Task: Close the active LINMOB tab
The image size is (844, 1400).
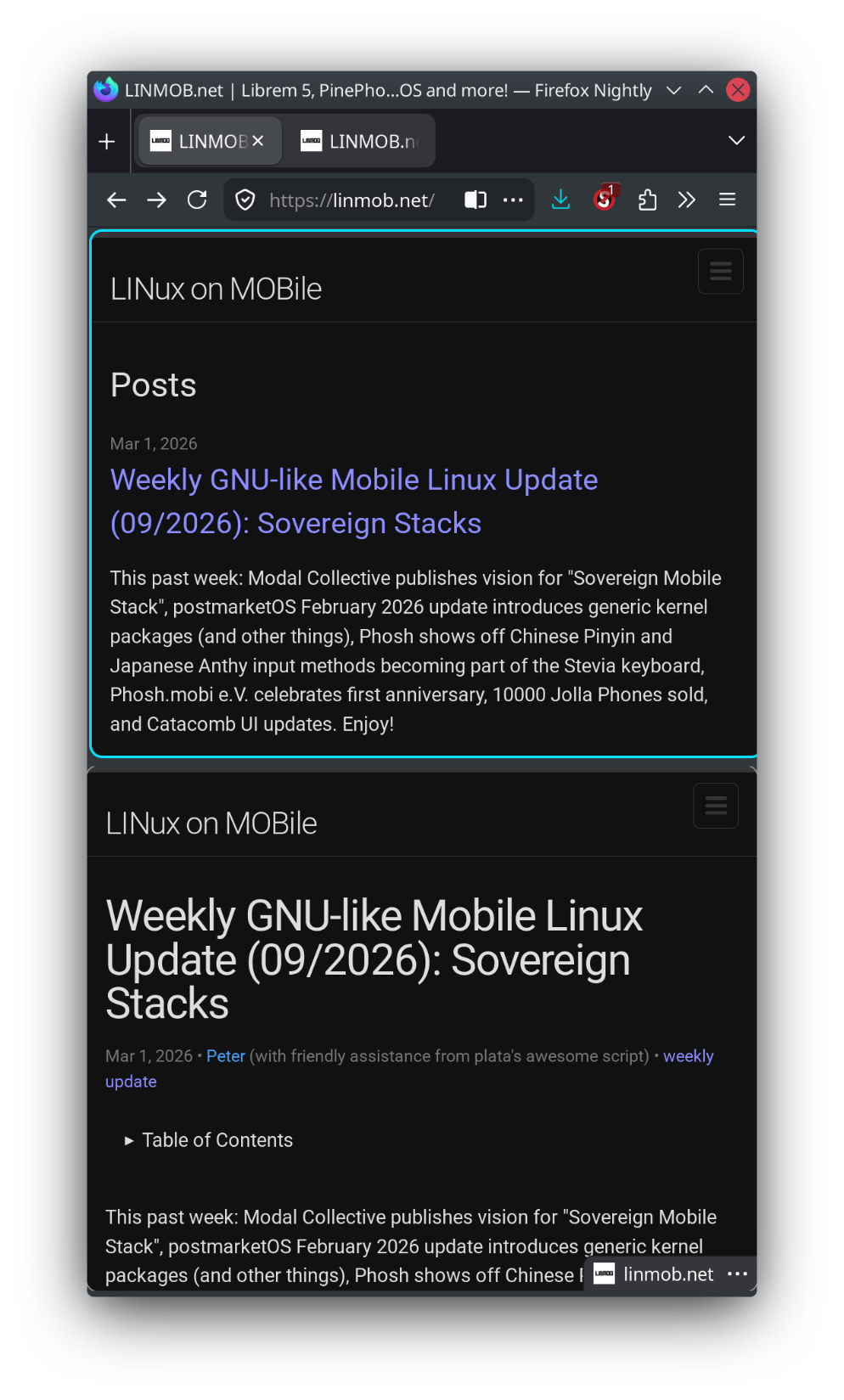Action: (x=258, y=141)
